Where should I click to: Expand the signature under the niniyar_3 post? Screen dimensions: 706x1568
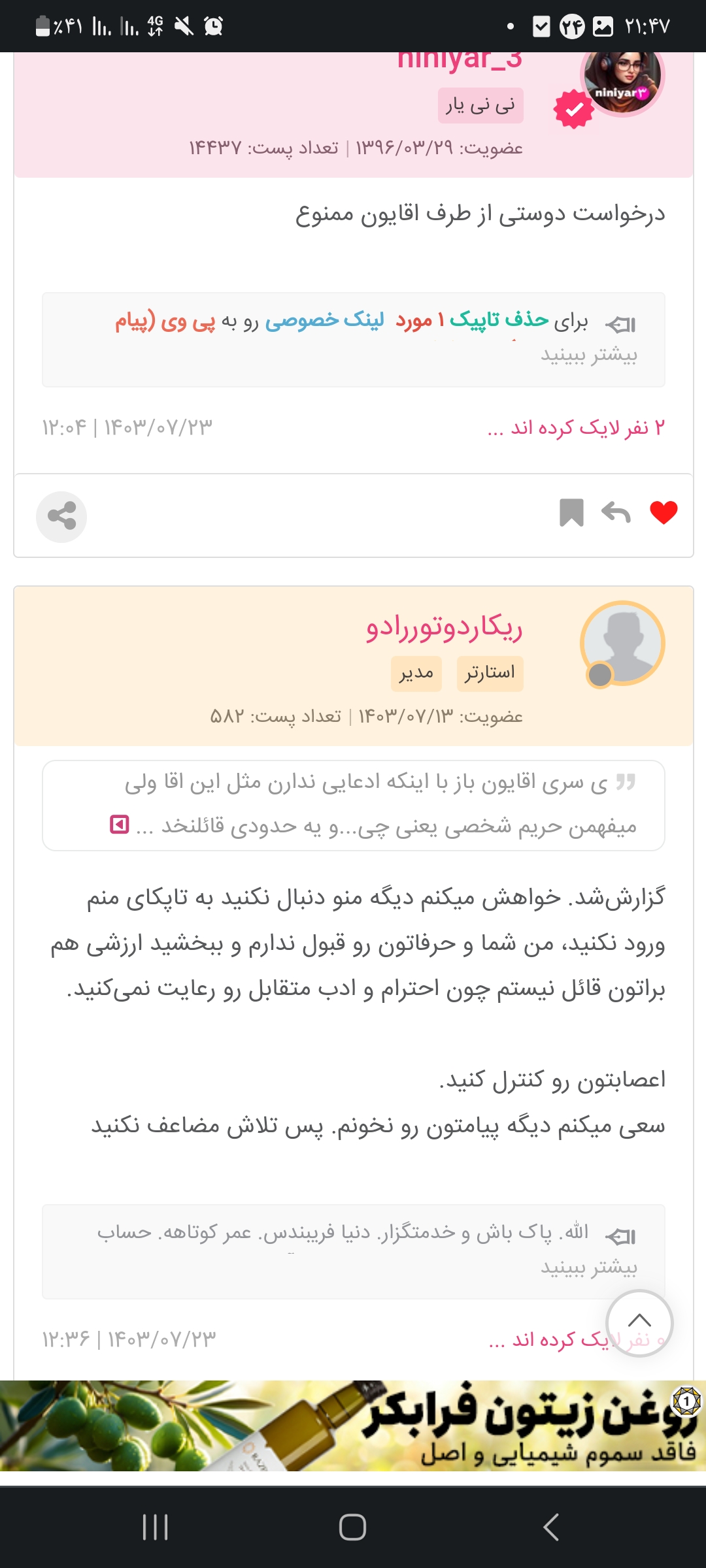coord(588,355)
